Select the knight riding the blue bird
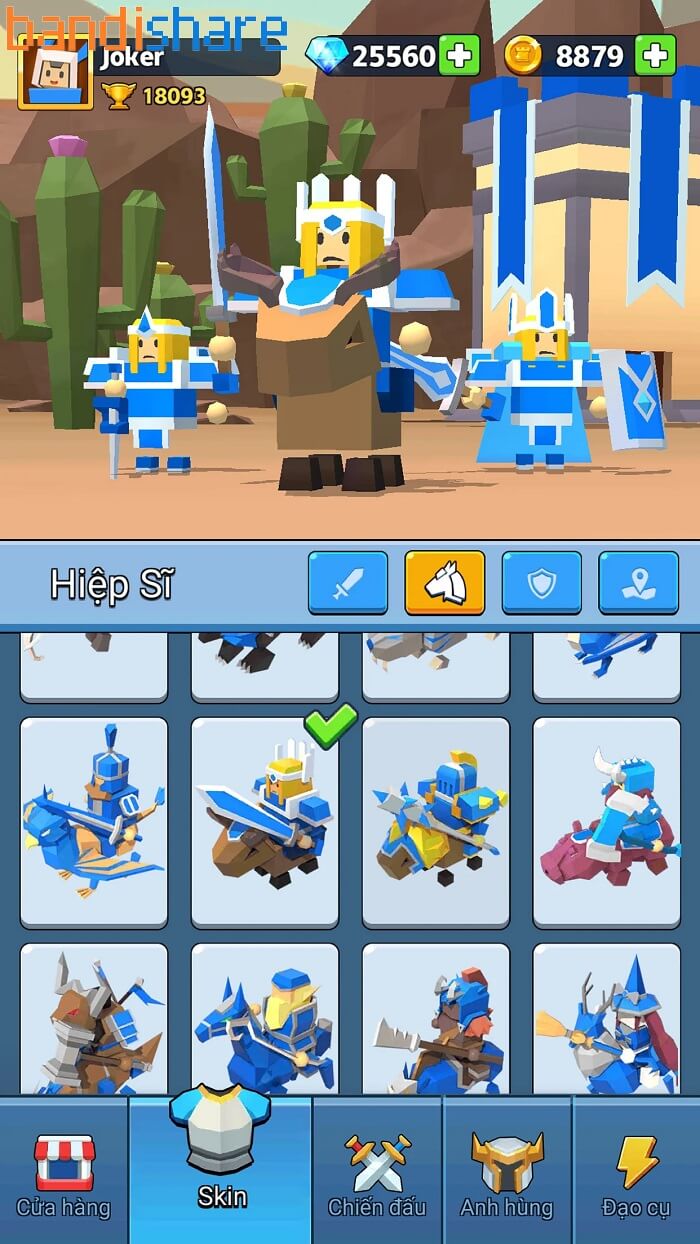 tap(94, 823)
